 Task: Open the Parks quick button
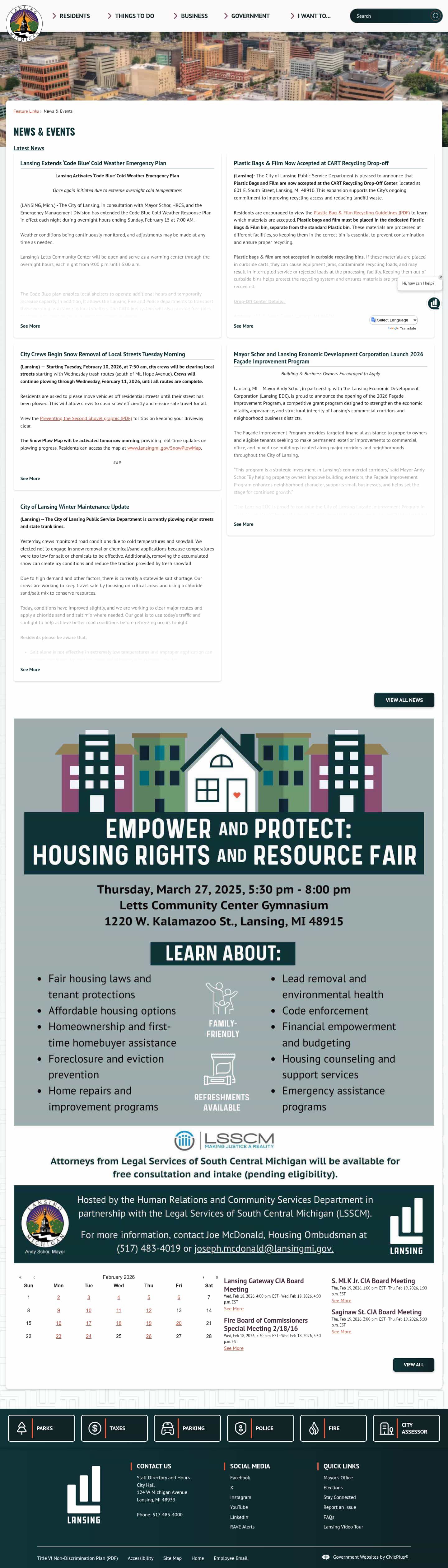[x=41, y=1428]
